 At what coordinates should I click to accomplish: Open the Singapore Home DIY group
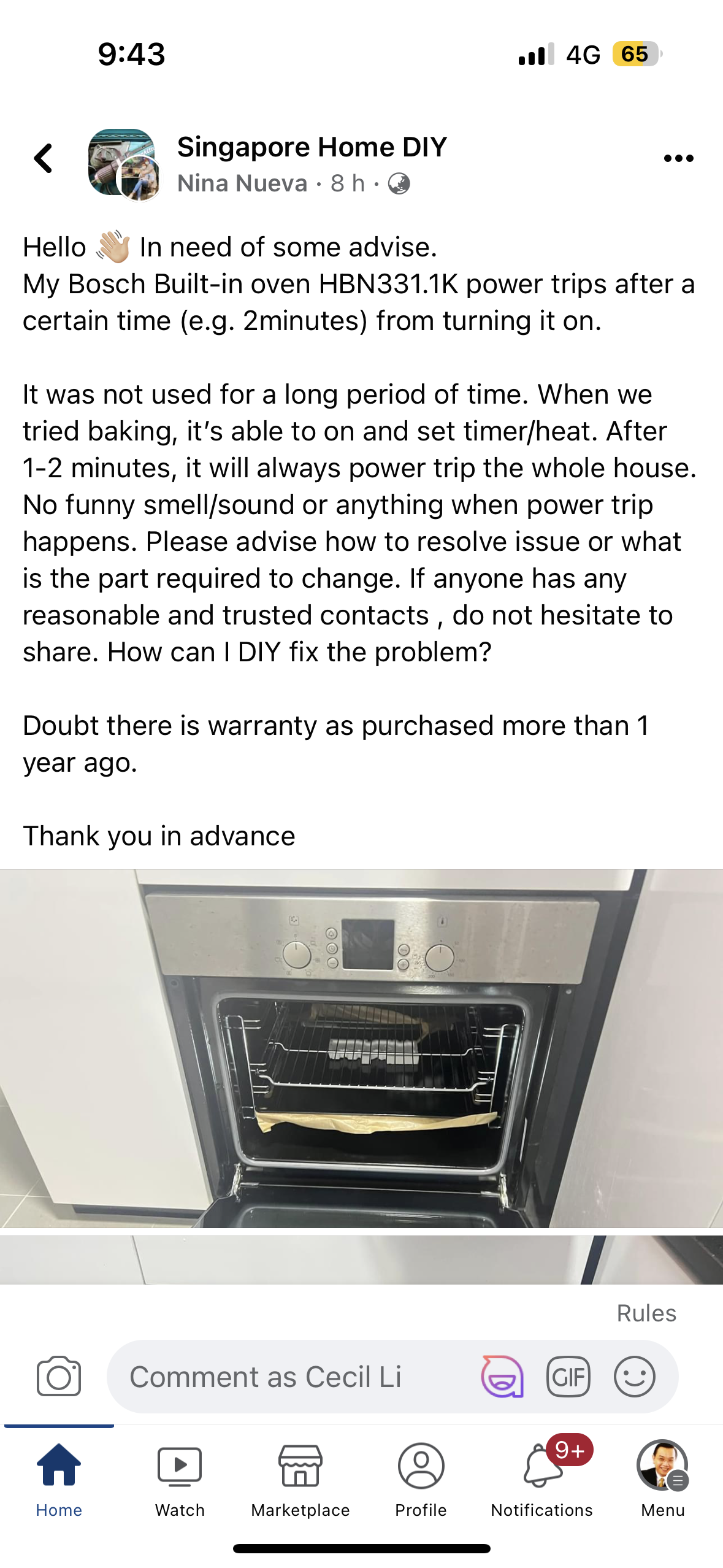pos(312,147)
